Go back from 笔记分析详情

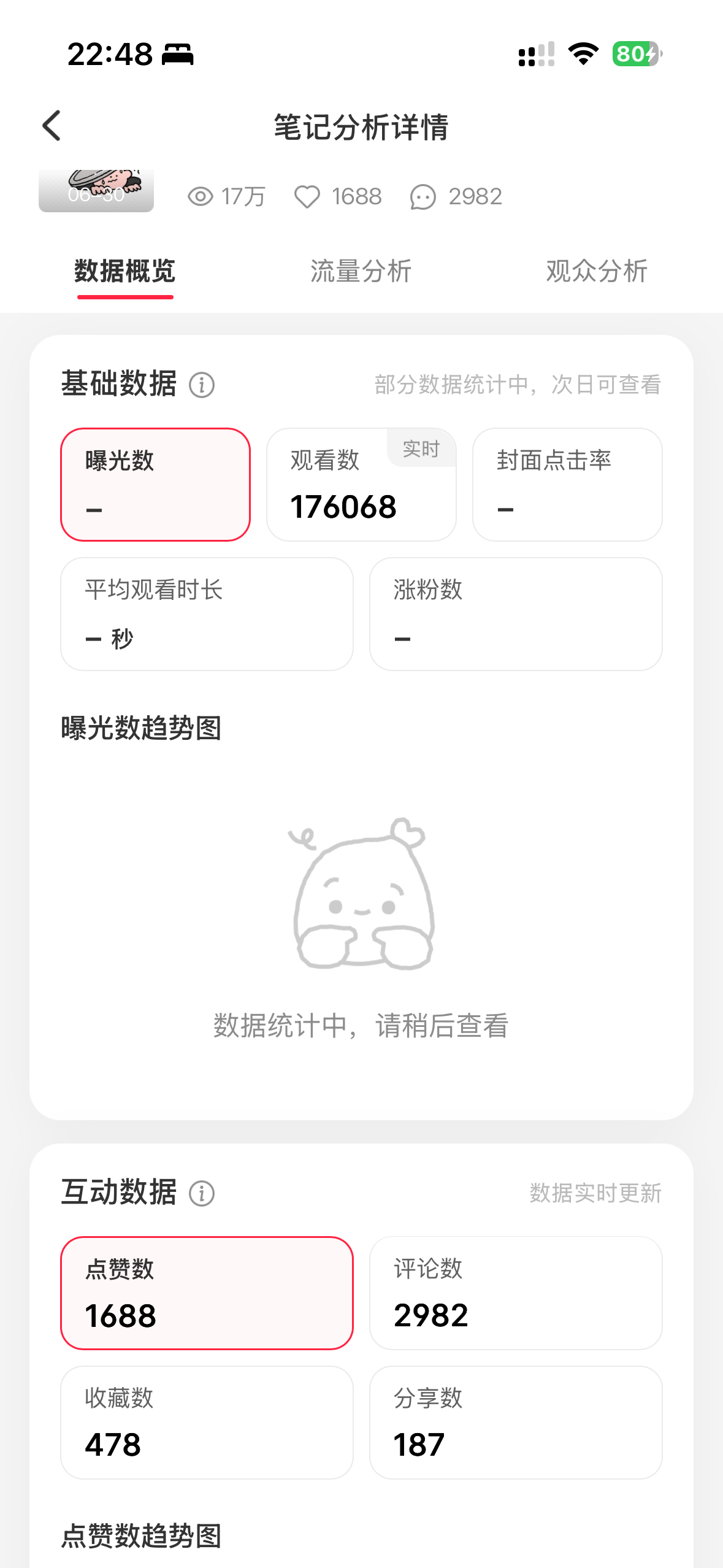(52, 126)
